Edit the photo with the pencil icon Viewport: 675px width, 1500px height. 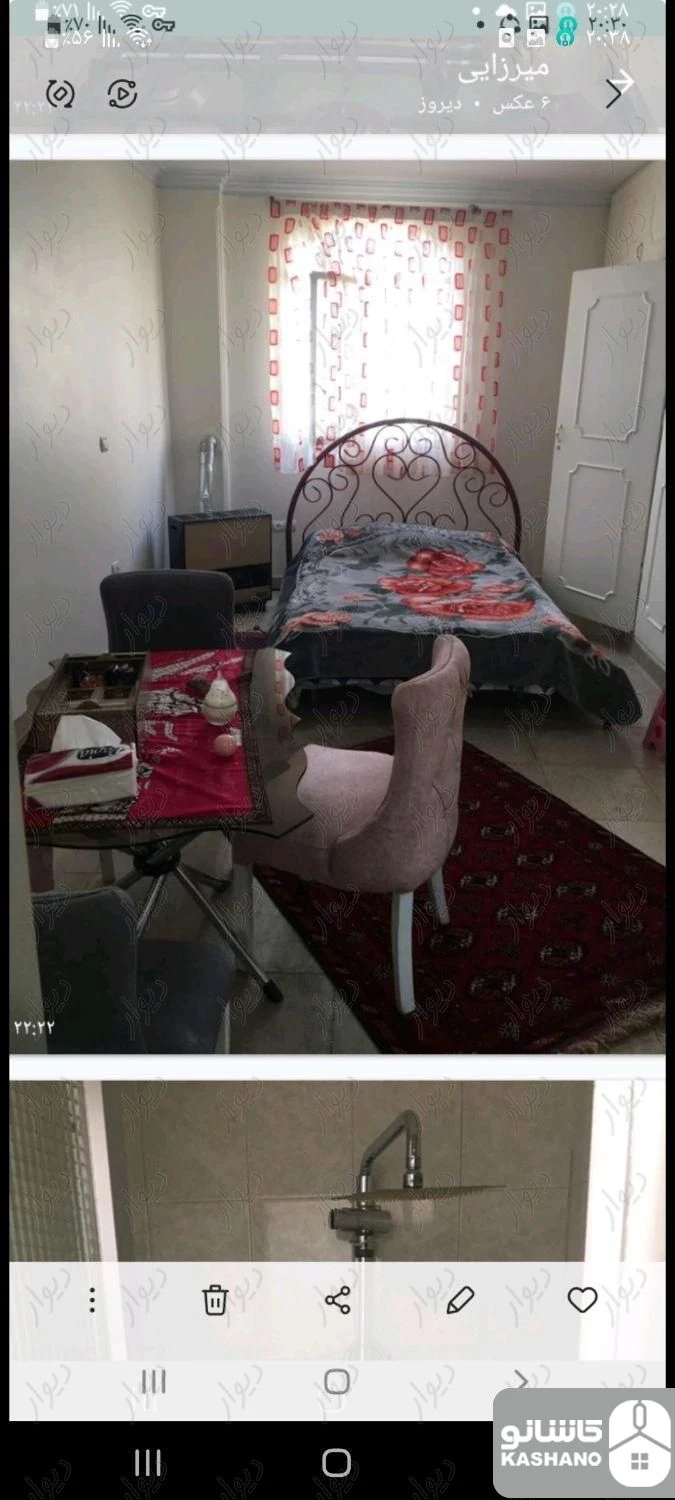[460, 1300]
